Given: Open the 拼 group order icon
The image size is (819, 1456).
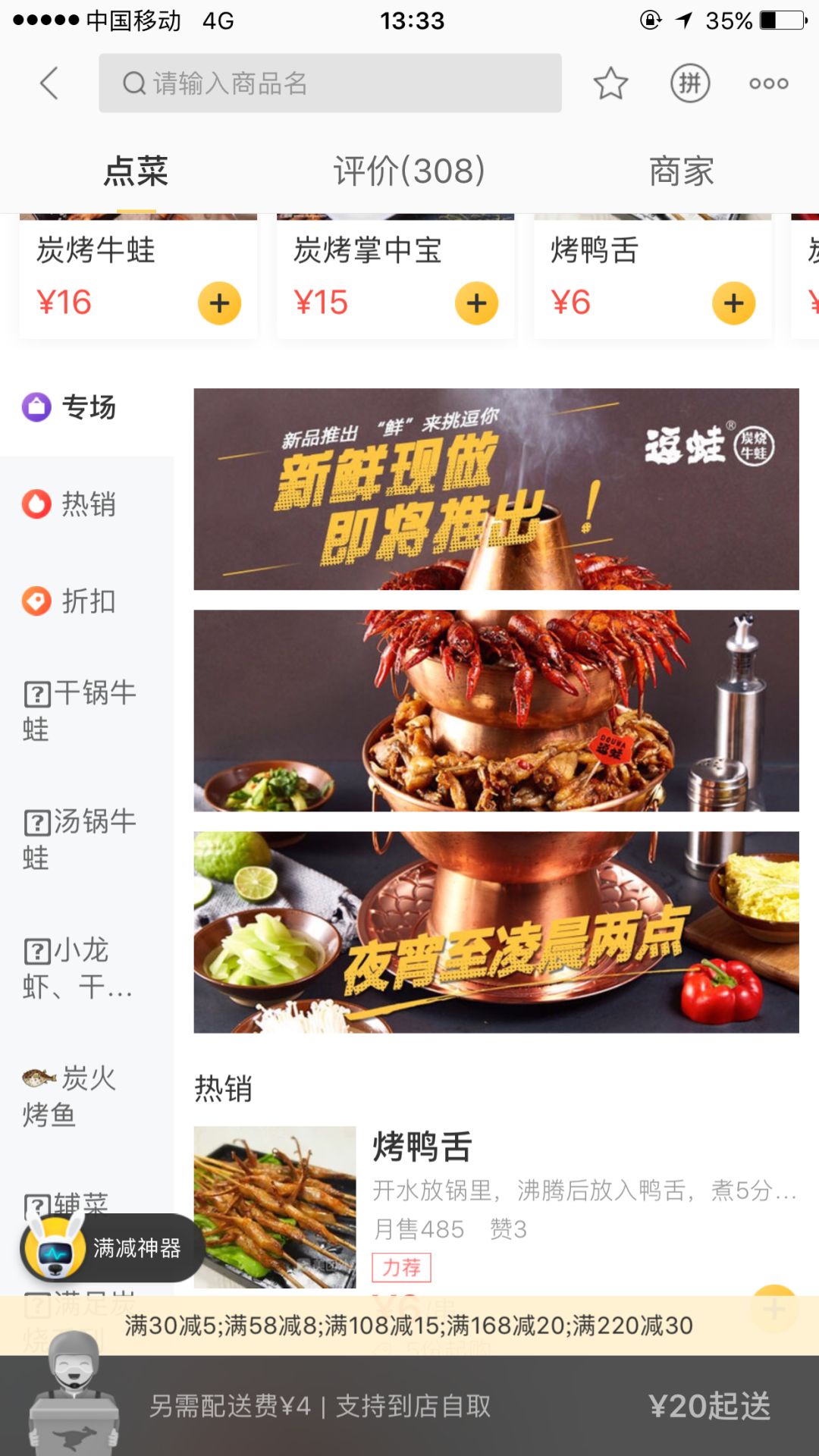Looking at the screenshot, I should click(690, 83).
